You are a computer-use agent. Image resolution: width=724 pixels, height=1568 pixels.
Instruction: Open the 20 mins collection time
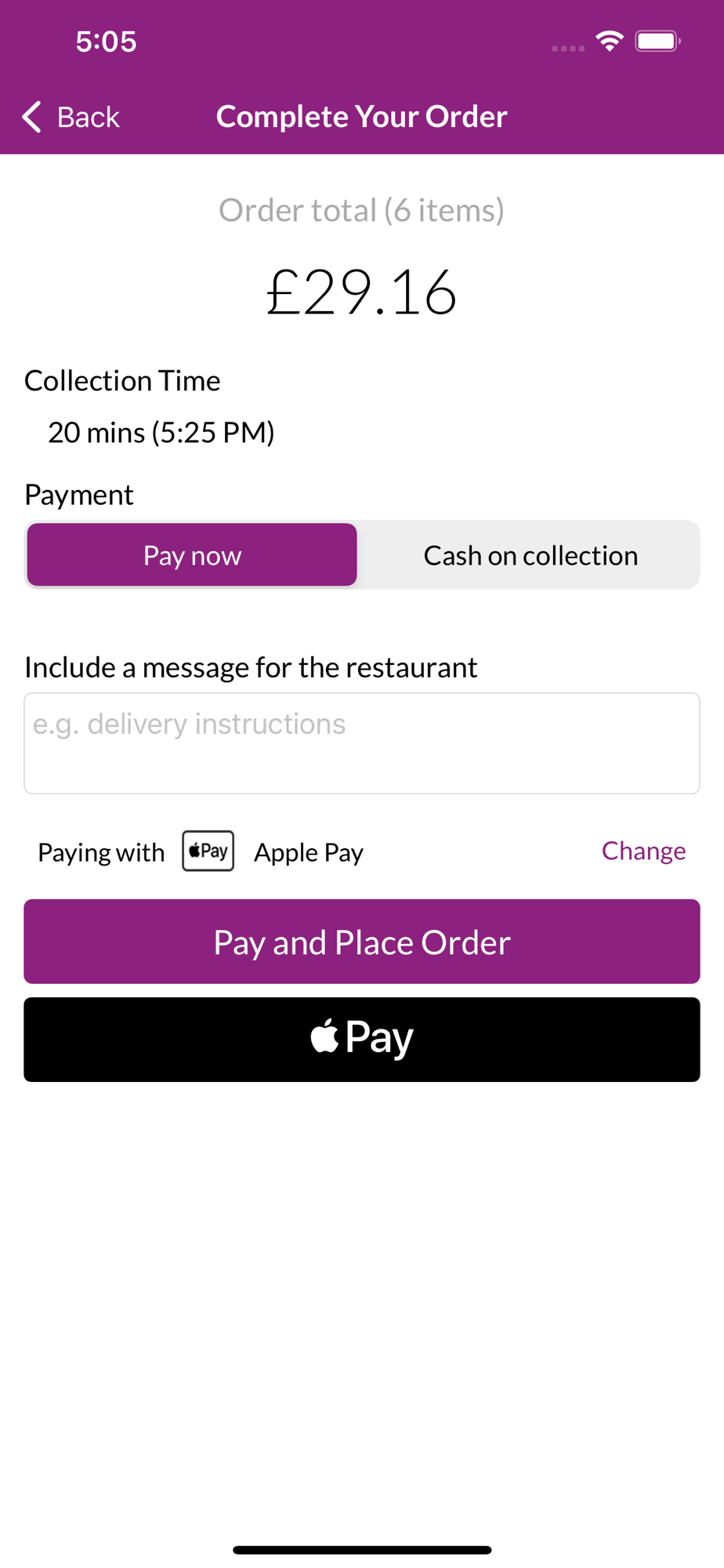point(161,432)
